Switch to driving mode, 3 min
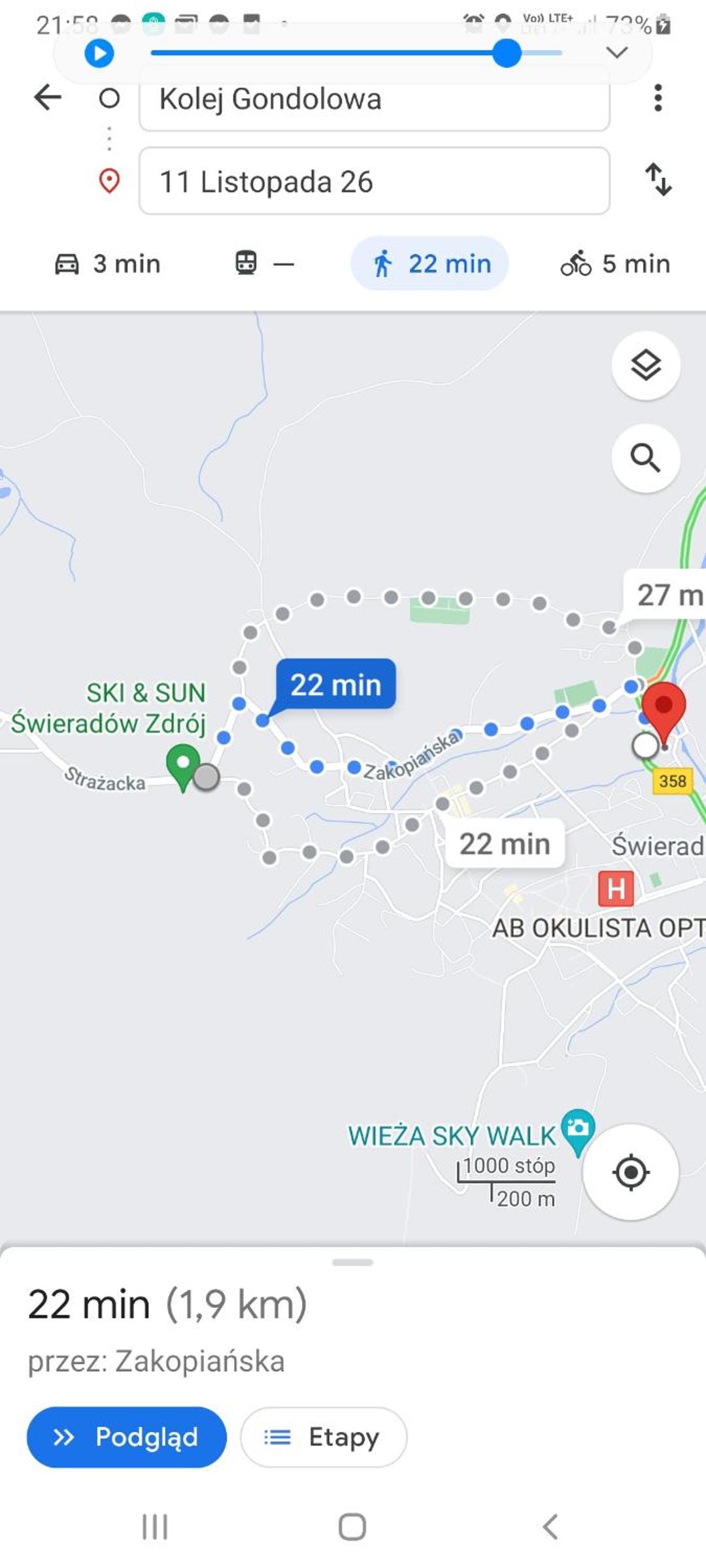Viewport: 706px width, 1568px height. click(107, 264)
